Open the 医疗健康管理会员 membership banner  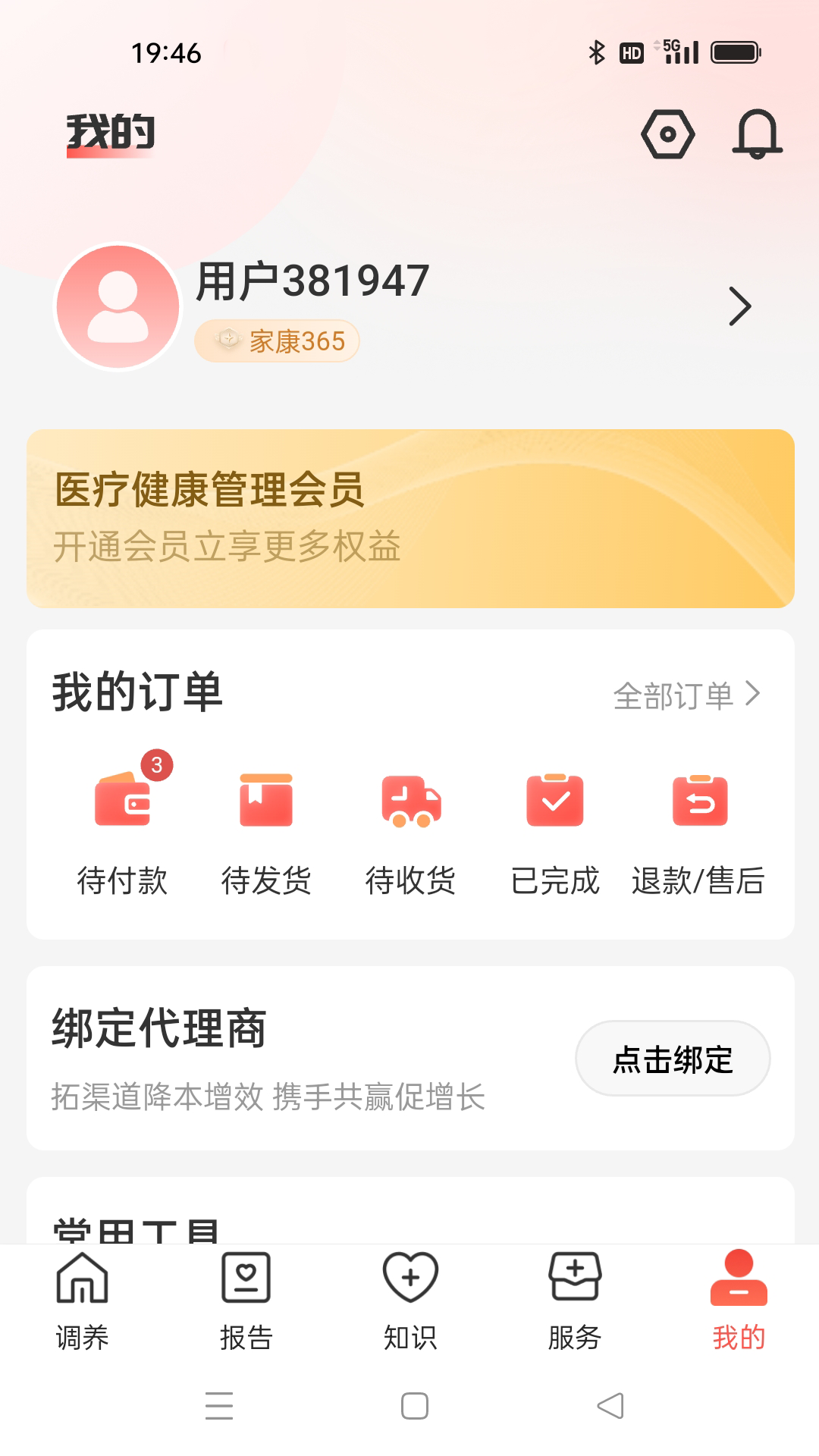[x=409, y=518]
